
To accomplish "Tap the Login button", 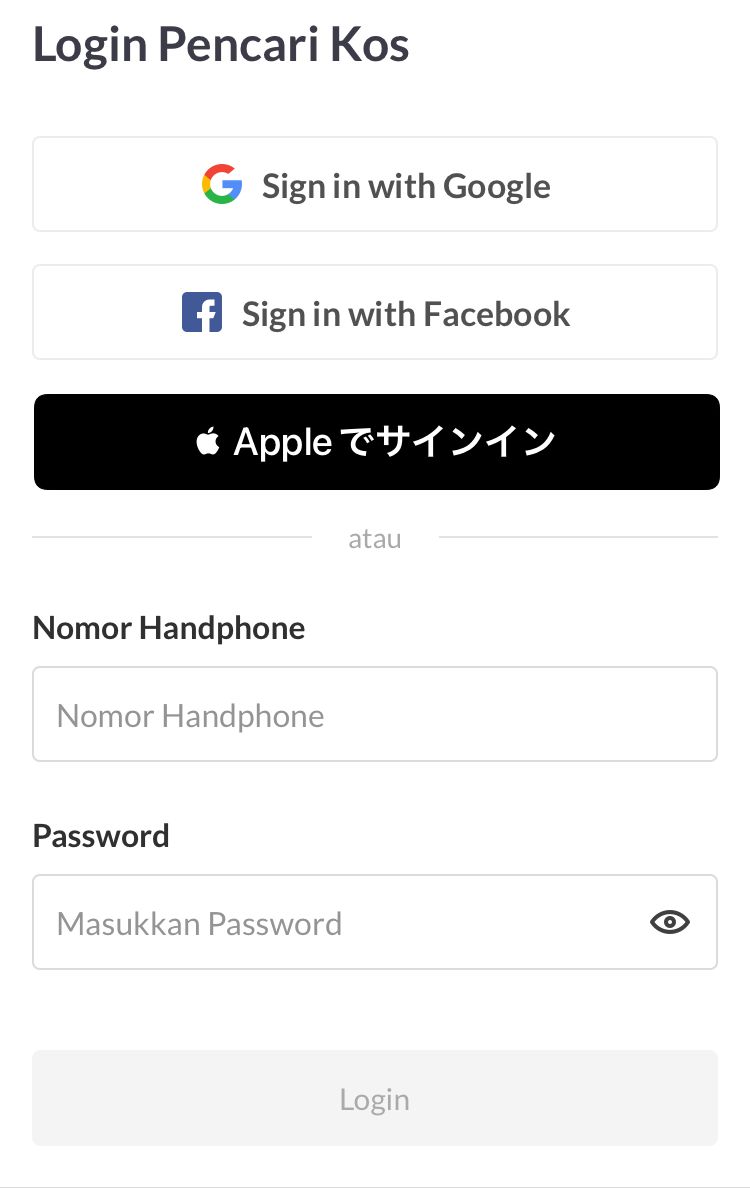I will pyautogui.click(x=375, y=1098).
